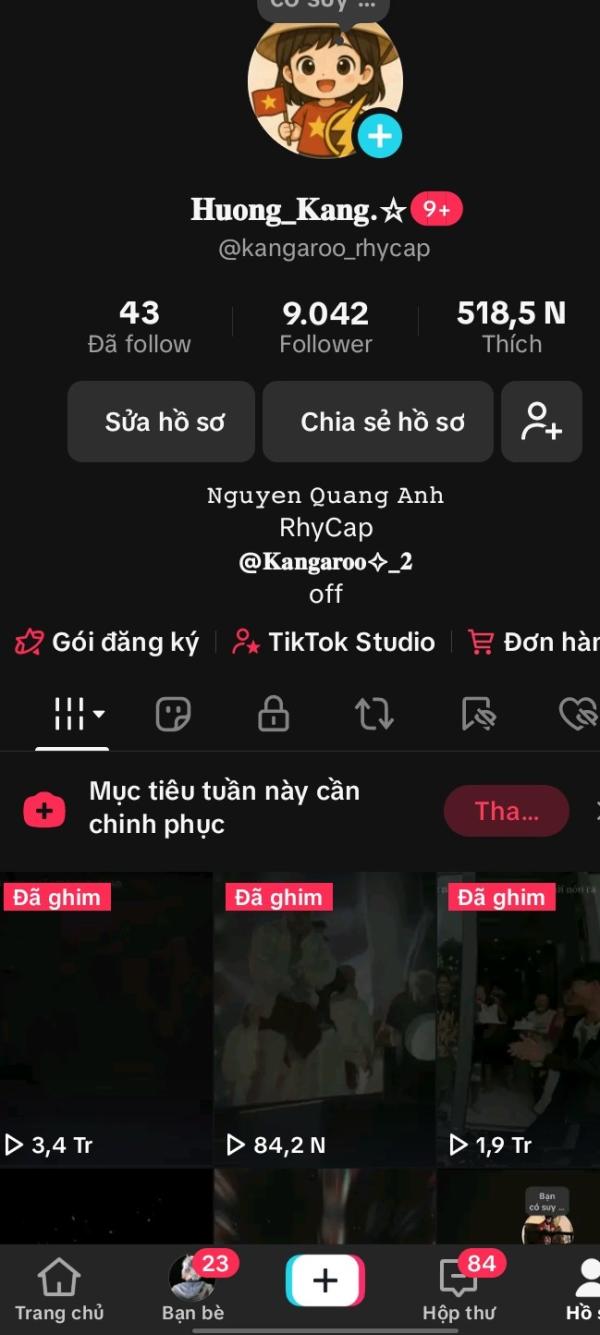
Task: Open the pinned video with 3,4 Tr views
Action: [105, 1020]
